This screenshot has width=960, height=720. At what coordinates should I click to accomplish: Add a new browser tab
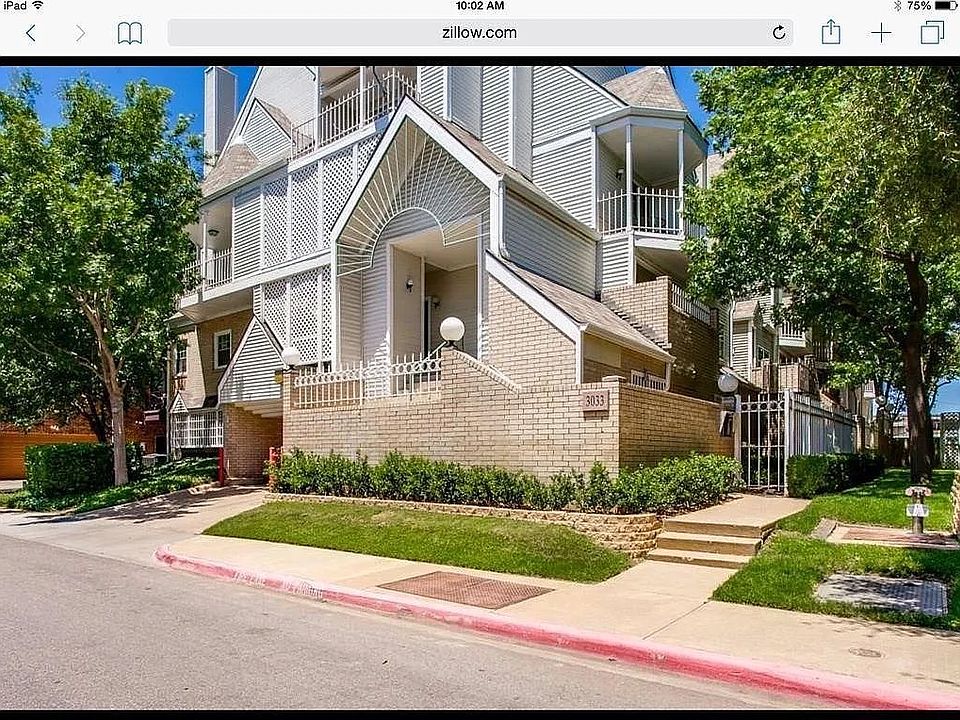click(881, 33)
